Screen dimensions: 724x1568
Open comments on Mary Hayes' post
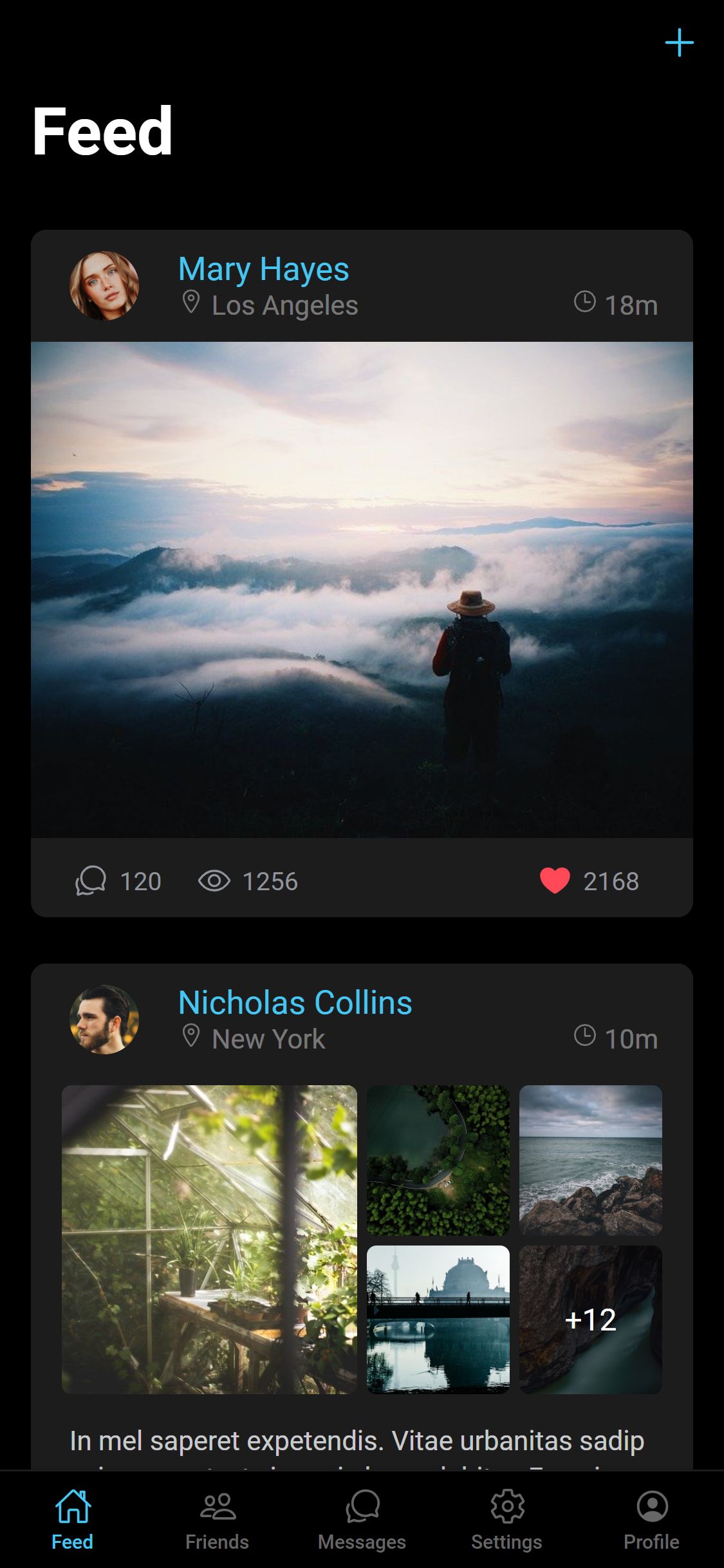coord(91,881)
